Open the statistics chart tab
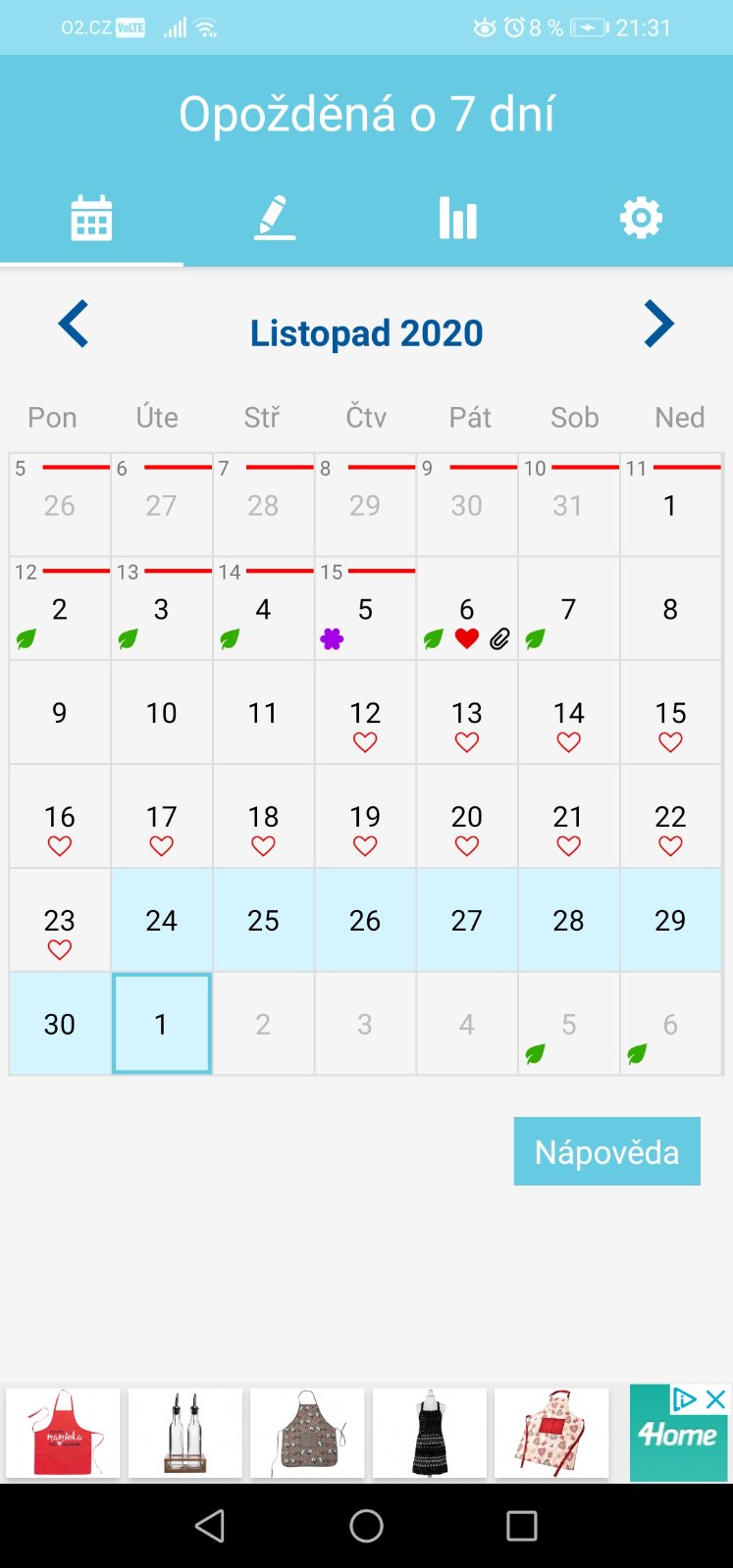Viewport: 733px width, 1568px height. pos(457,218)
